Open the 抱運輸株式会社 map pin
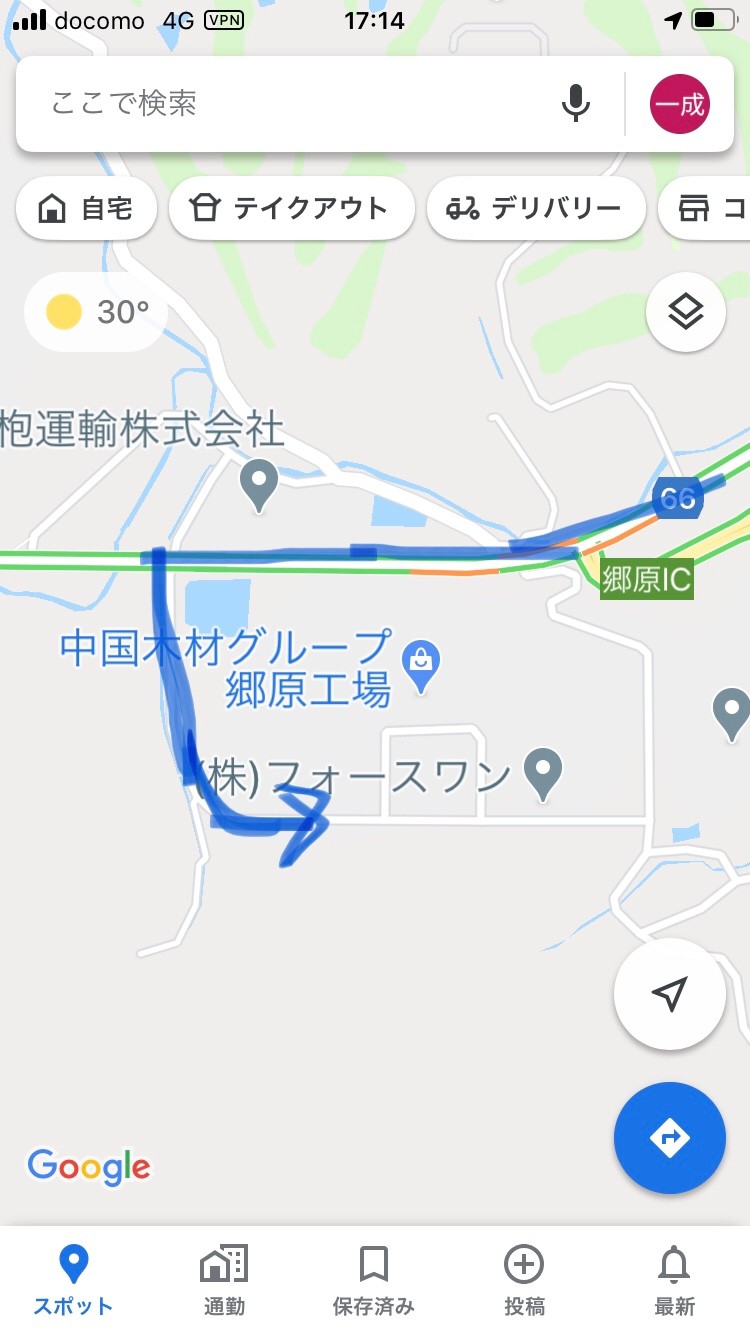The image size is (750, 1334). [x=260, y=485]
